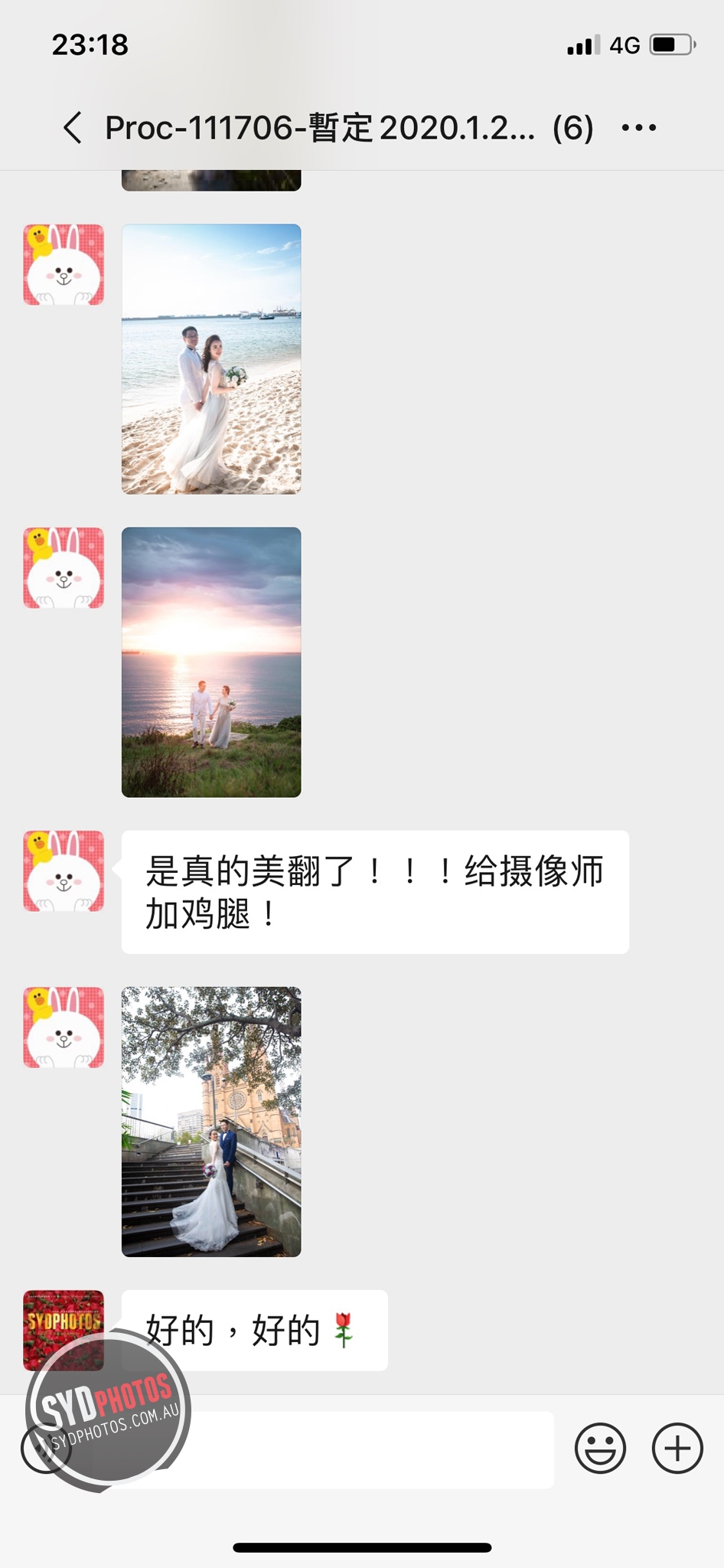Image resolution: width=724 pixels, height=1568 pixels.
Task: Open the emoji sticker panel
Action: pyautogui.click(x=600, y=1448)
